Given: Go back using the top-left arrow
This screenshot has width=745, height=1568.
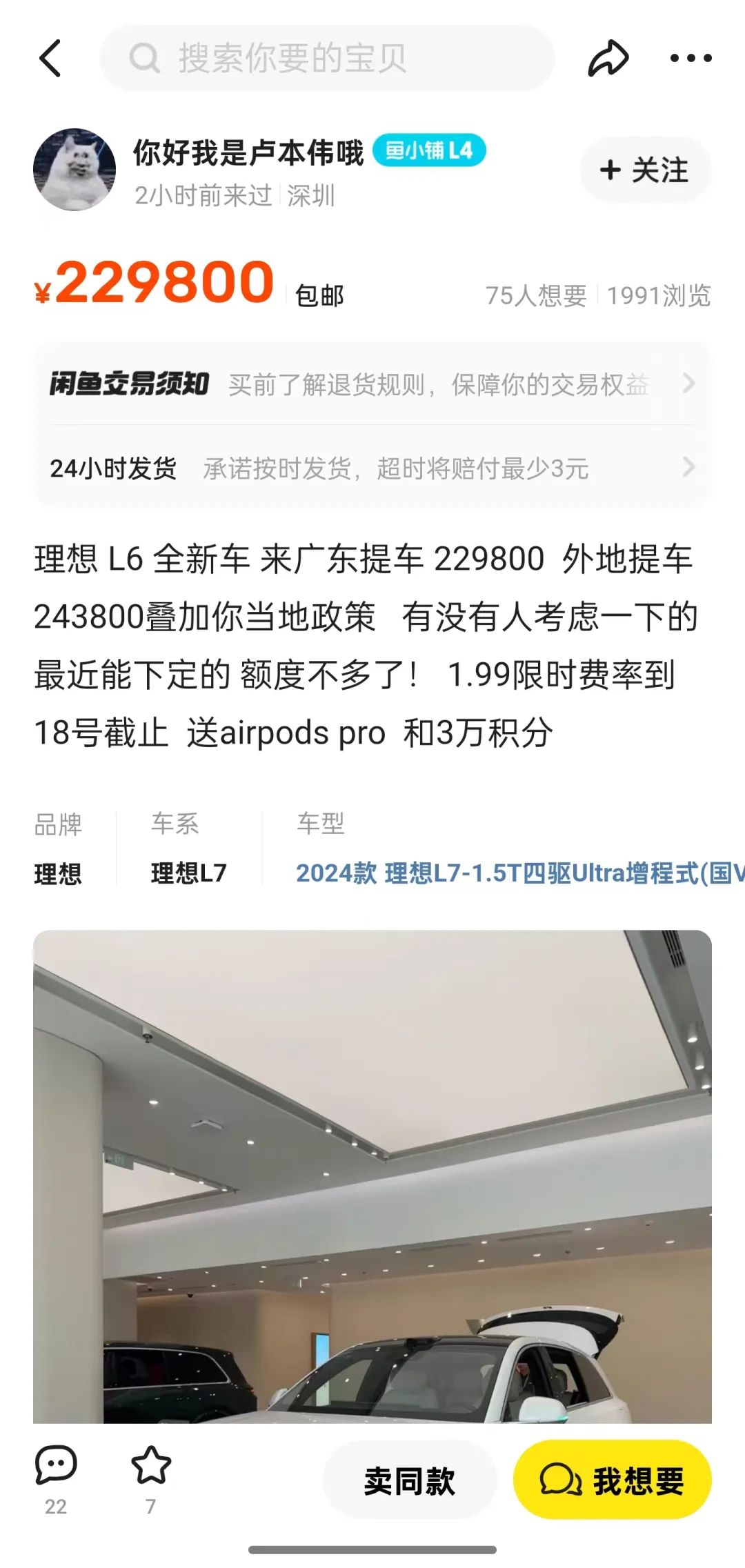Looking at the screenshot, I should click(50, 58).
